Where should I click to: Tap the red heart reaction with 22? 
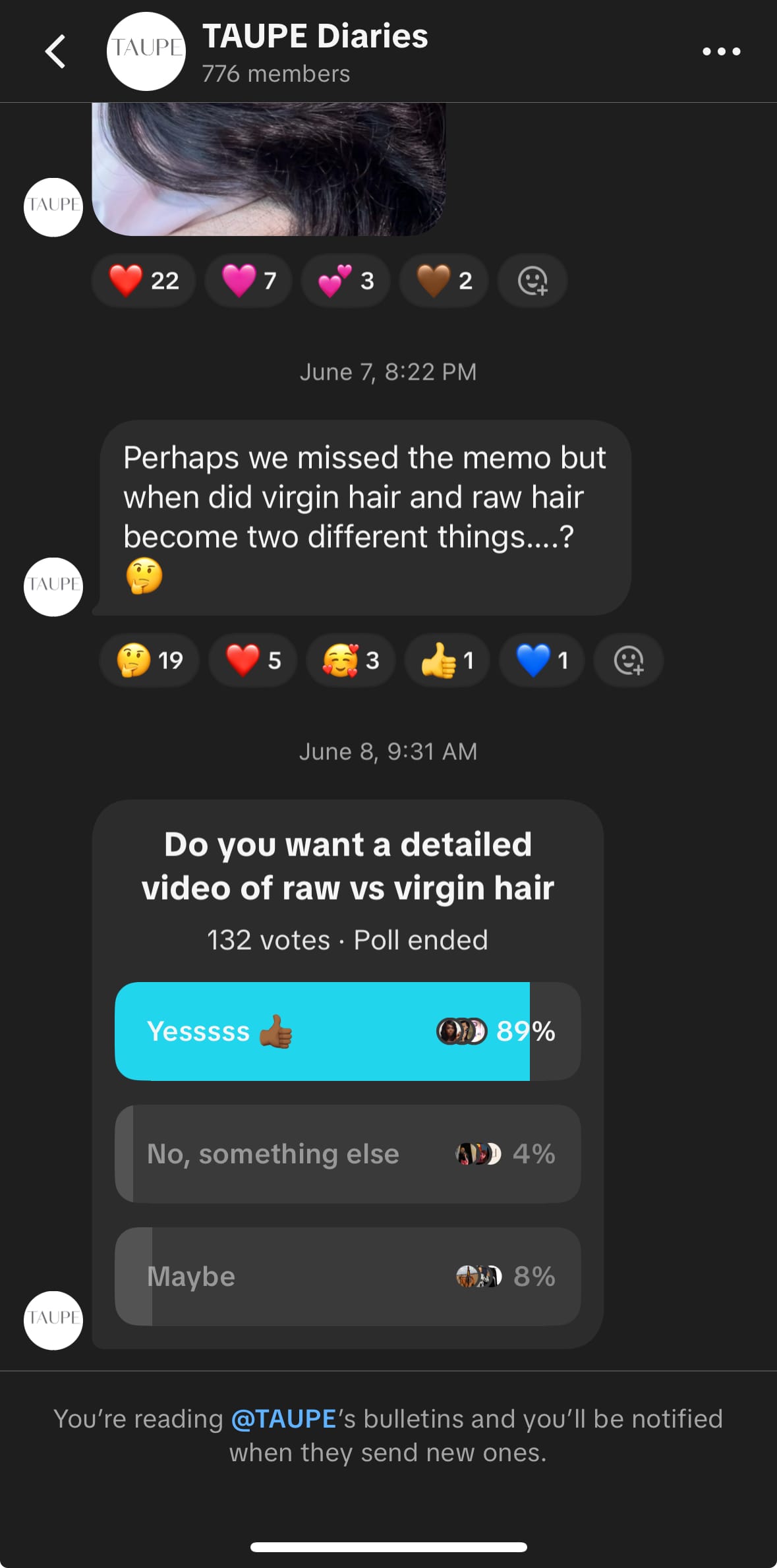pos(144,281)
